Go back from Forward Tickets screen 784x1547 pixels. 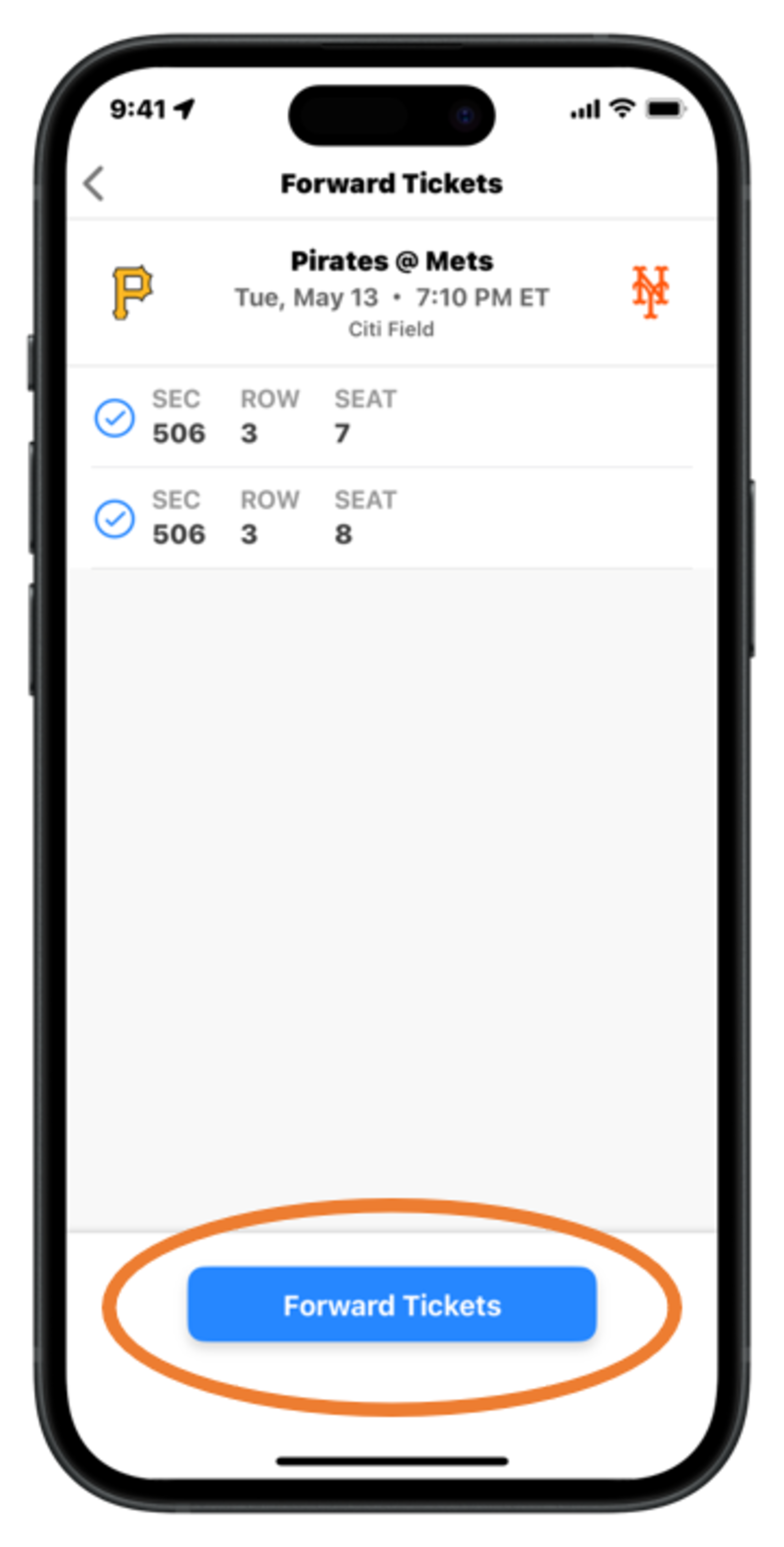(x=94, y=183)
